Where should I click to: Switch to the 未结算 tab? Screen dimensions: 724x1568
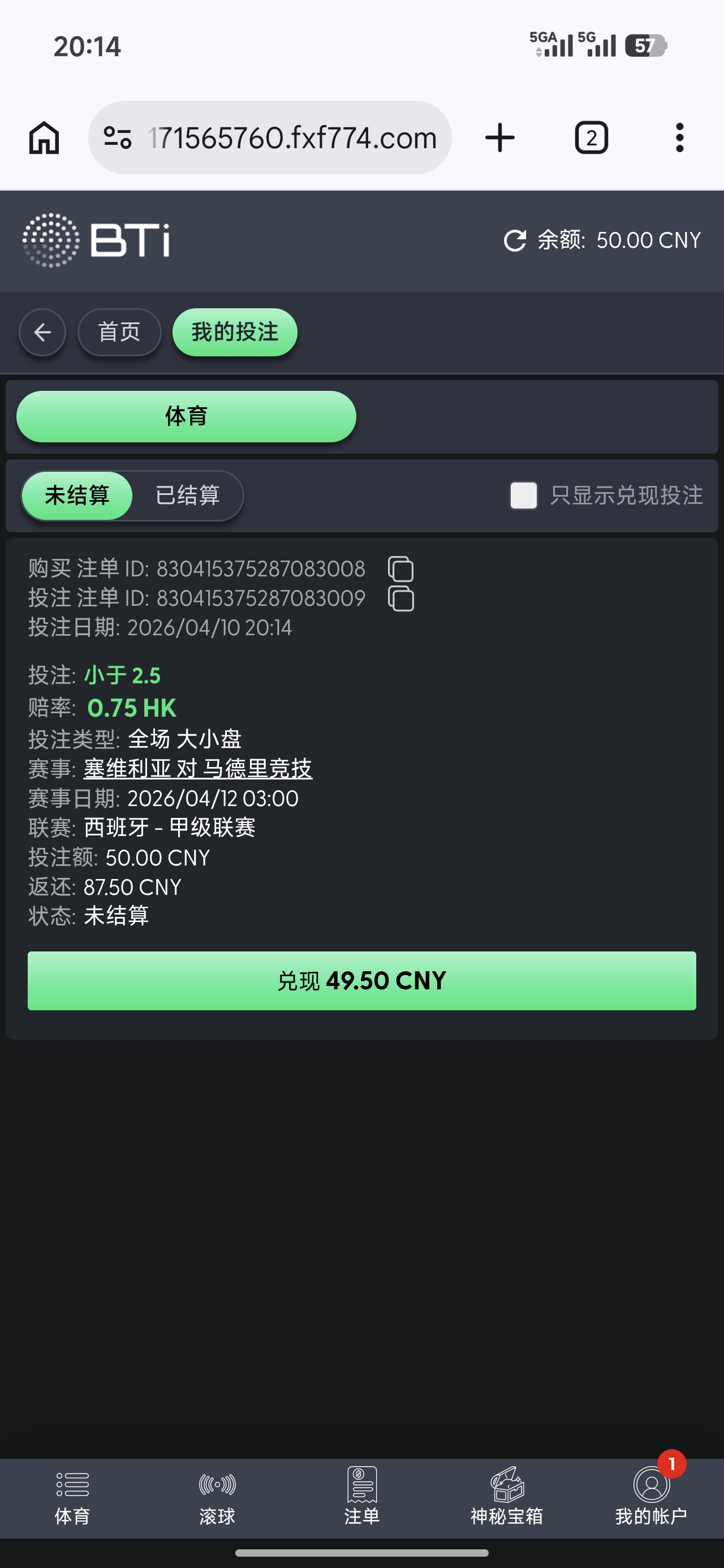click(77, 496)
